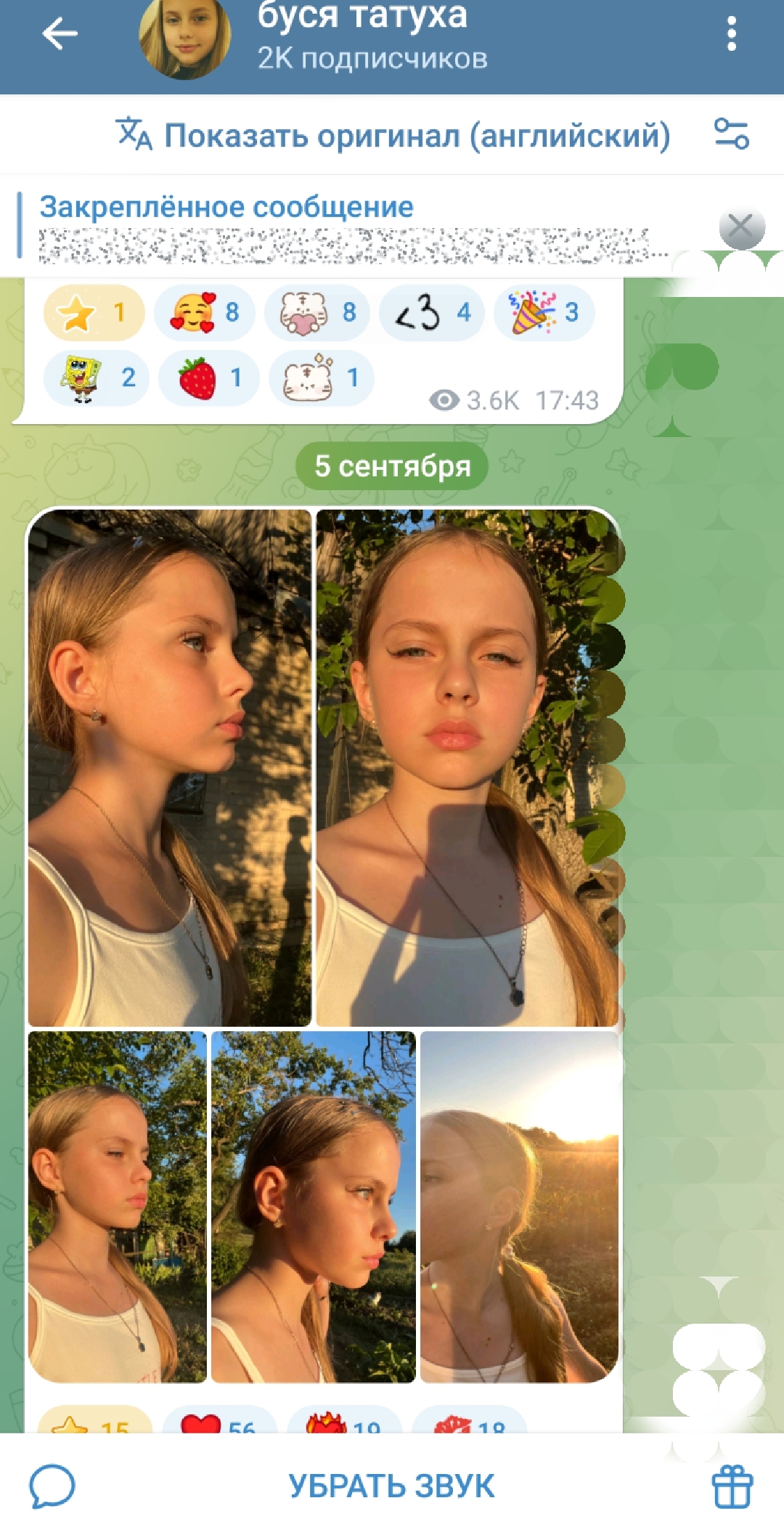The image size is (784, 1527).
Task: Open the channel's overflow menu
Action: point(731,33)
